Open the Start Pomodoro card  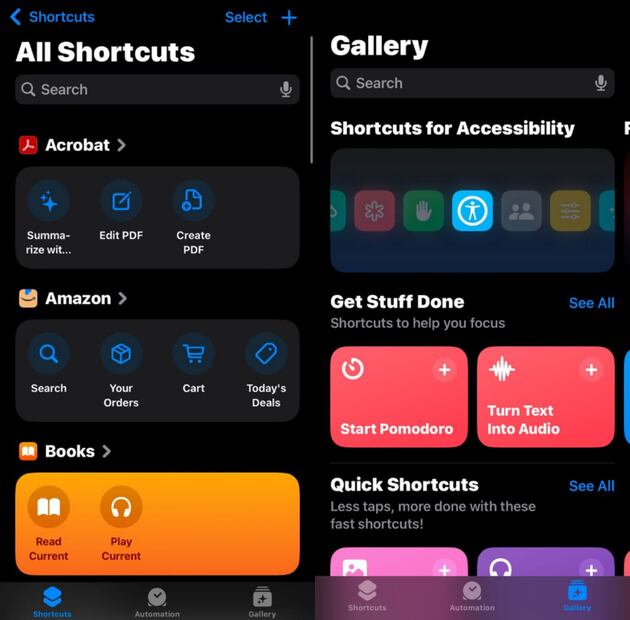click(x=398, y=397)
